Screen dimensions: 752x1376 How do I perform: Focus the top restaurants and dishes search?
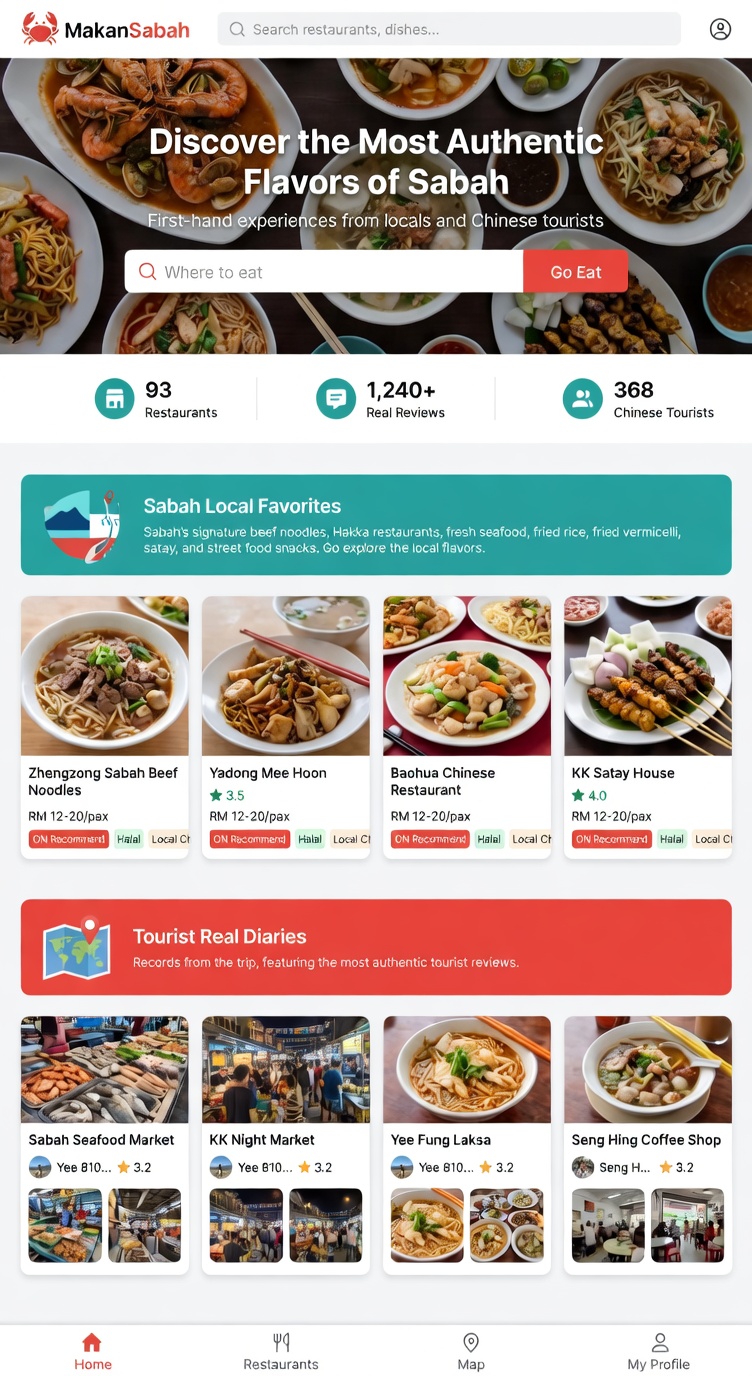tap(449, 29)
